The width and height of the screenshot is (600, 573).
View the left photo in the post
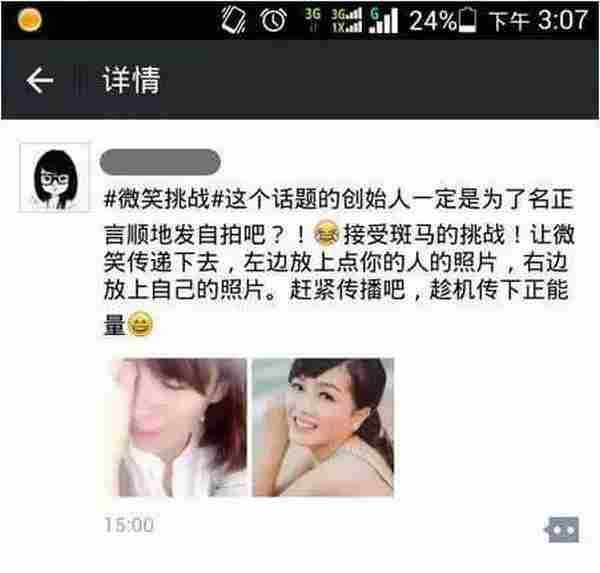(174, 426)
